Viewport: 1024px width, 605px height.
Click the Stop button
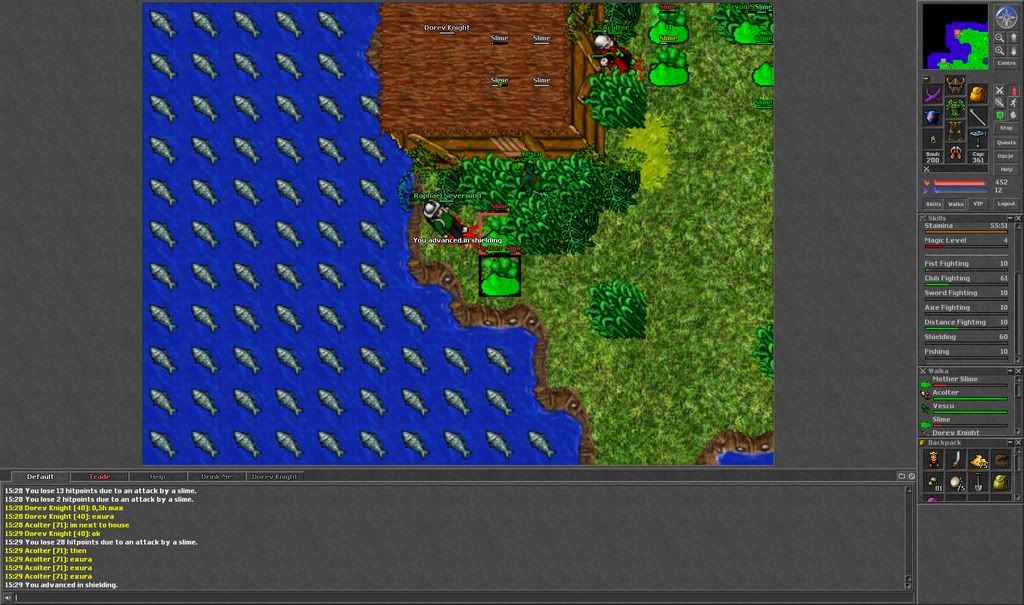click(x=1006, y=128)
